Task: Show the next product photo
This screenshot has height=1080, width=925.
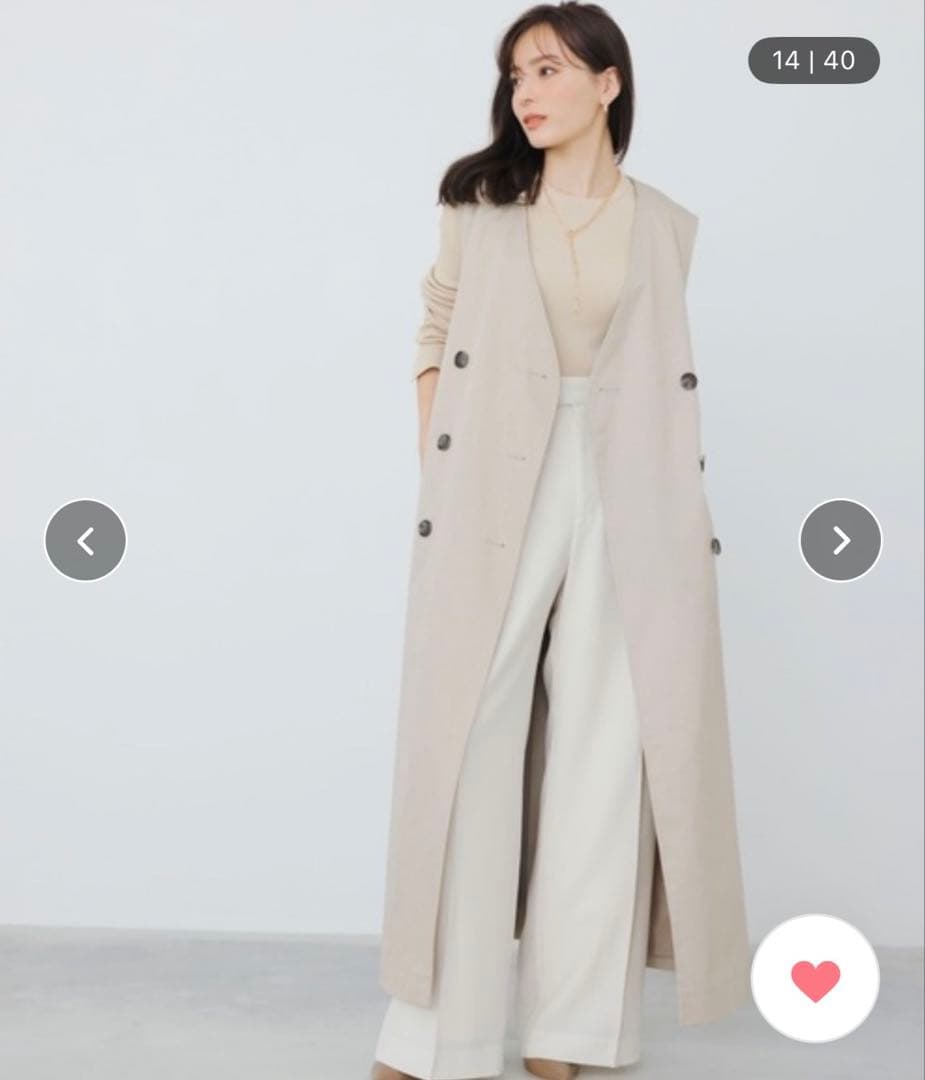Action: [x=840, y=541]
